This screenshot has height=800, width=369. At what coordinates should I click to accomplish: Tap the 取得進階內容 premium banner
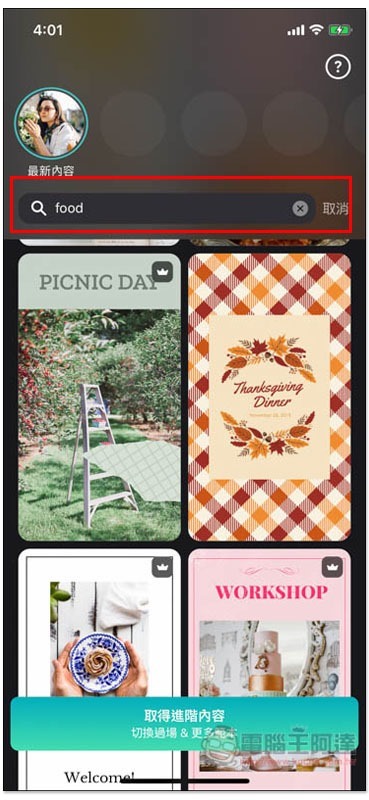(x=184, y=723)
